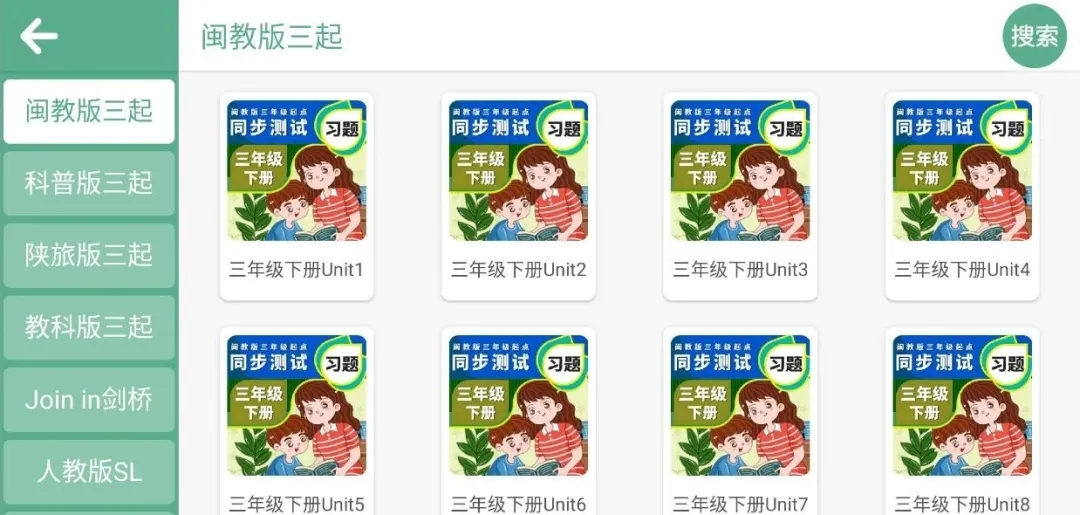This screenshot has height=515, width=1080.
Task: Select the 闽教版三起 category
Action: (89, 111)
